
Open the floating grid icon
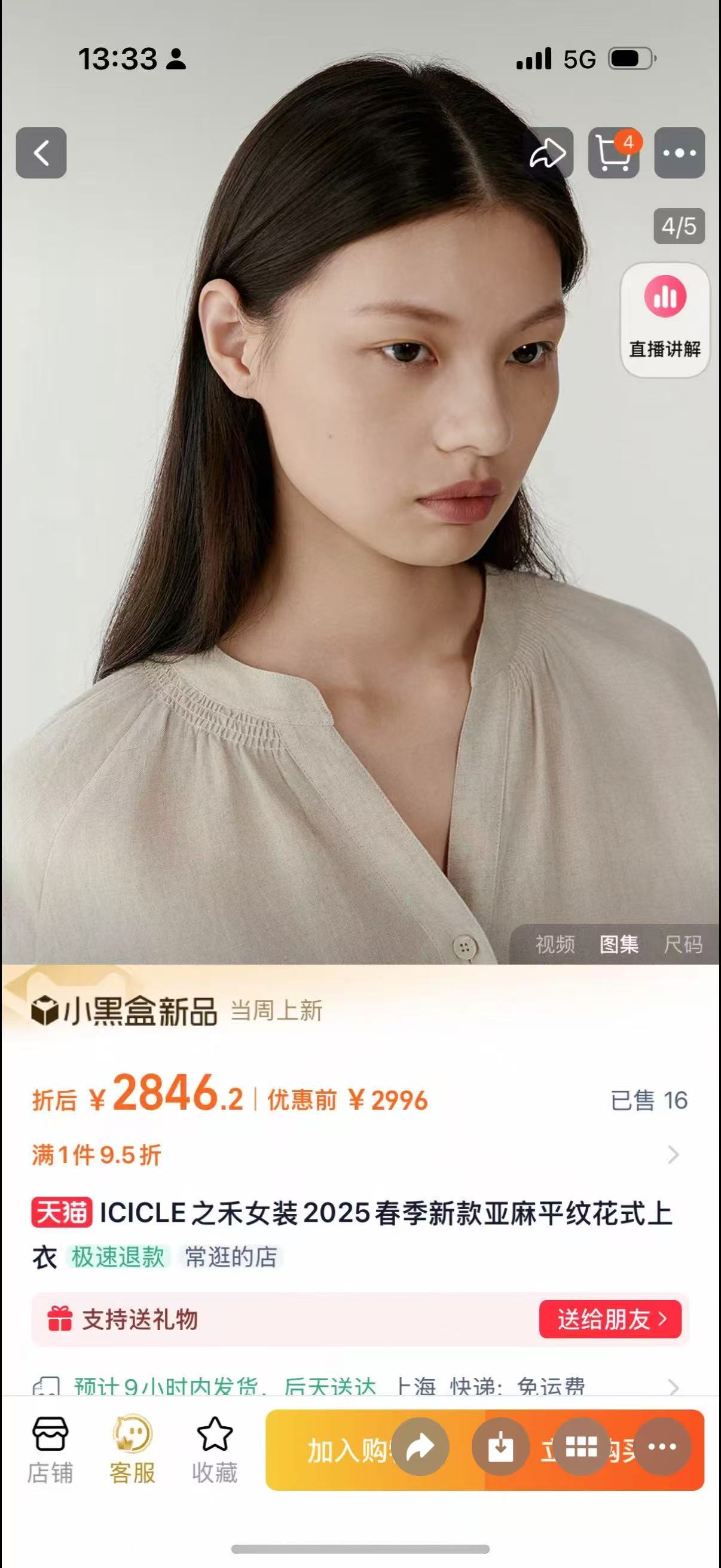(581, 1446)
